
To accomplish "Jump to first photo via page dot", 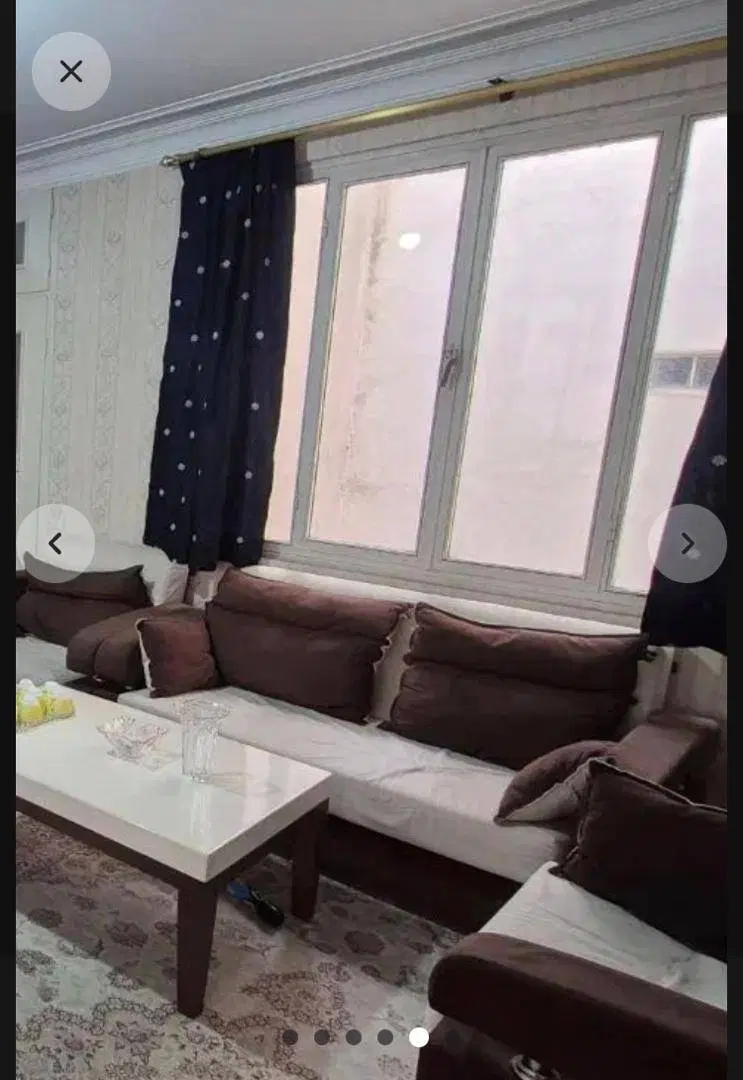I will click(291, 1037).
